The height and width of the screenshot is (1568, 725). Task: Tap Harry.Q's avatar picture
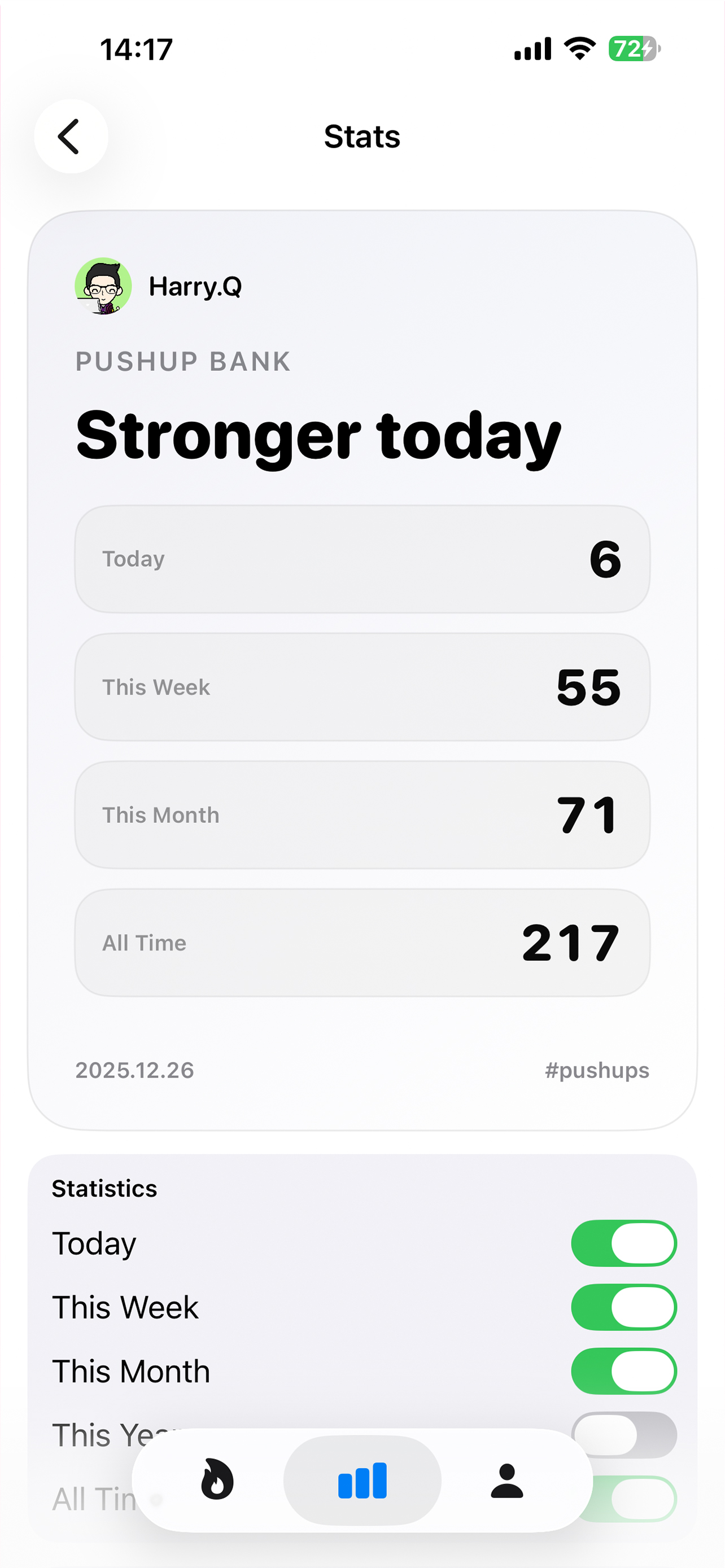[x=102, y=286]
